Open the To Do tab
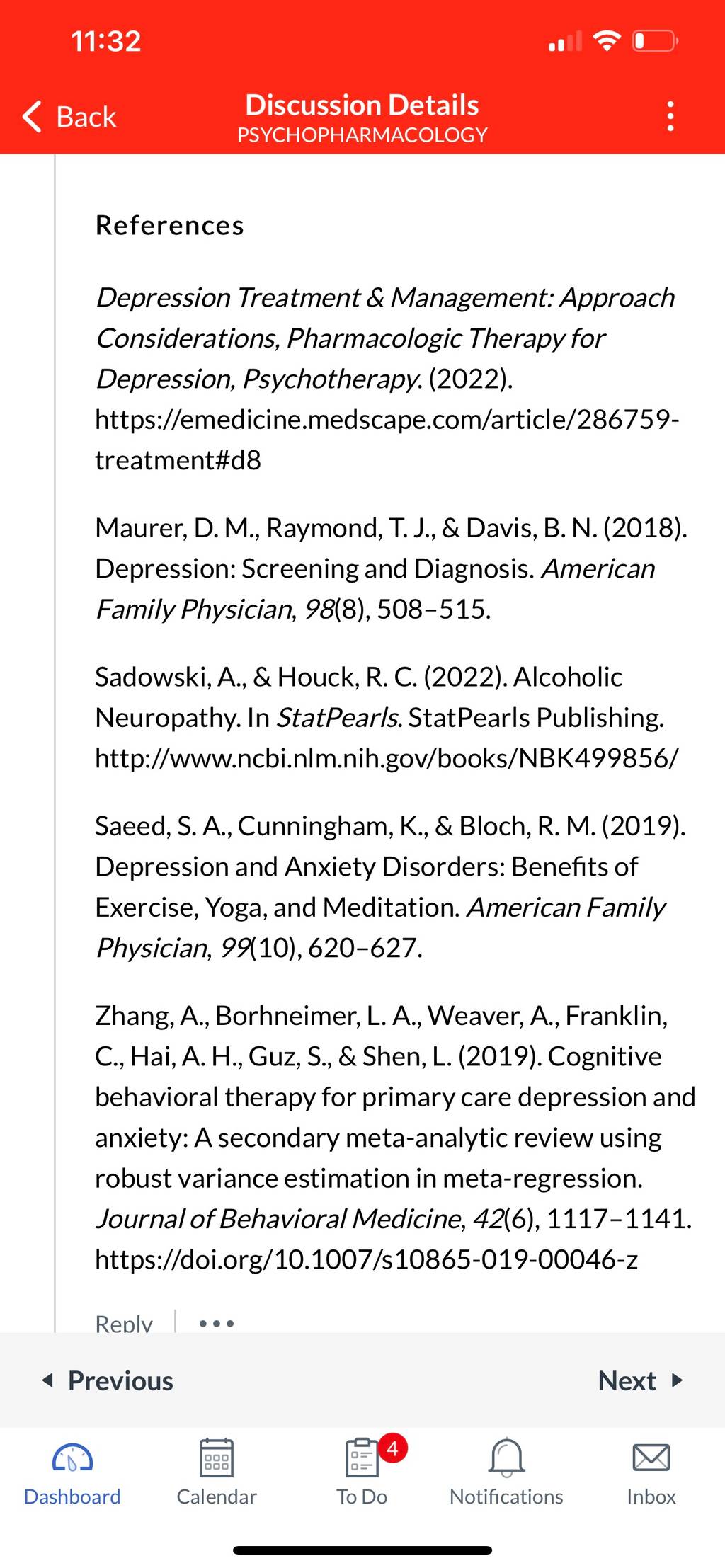 362,1472
